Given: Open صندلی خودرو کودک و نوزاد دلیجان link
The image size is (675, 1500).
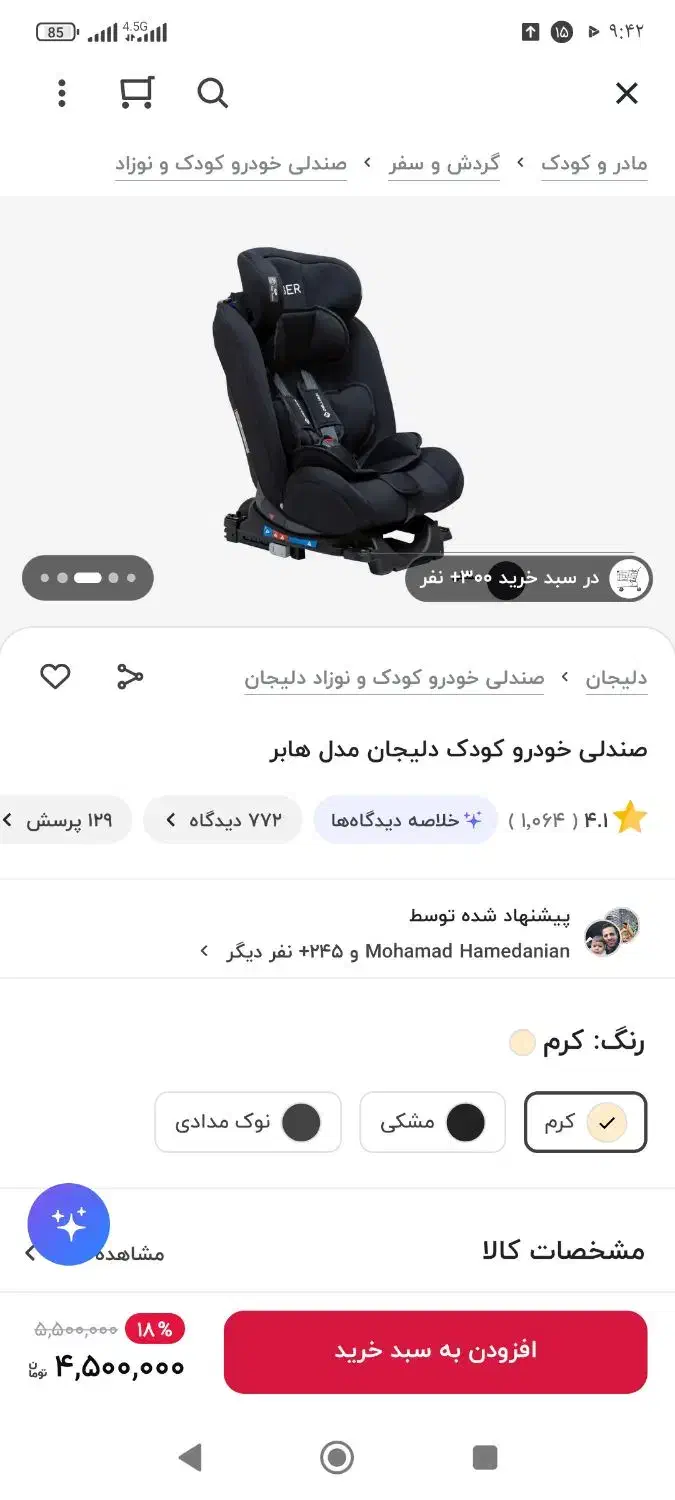Looking at the screenshot, I should [394, 679].
